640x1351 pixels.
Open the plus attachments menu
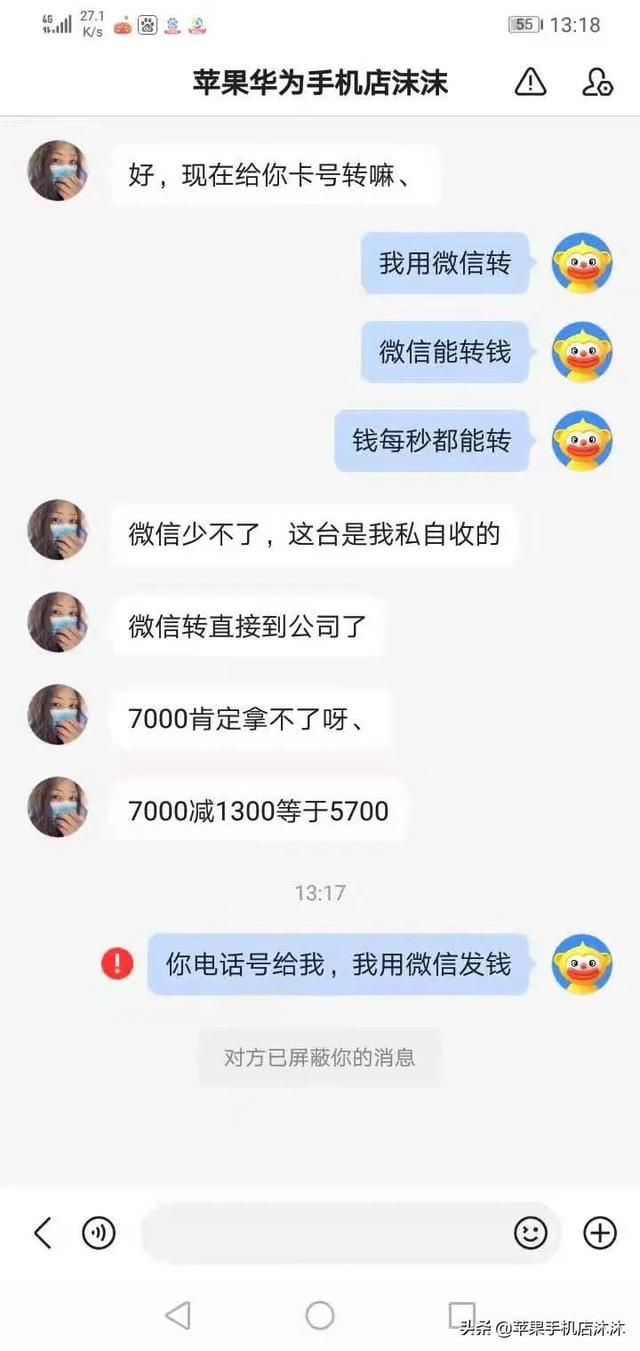(x=599, y=1233)
